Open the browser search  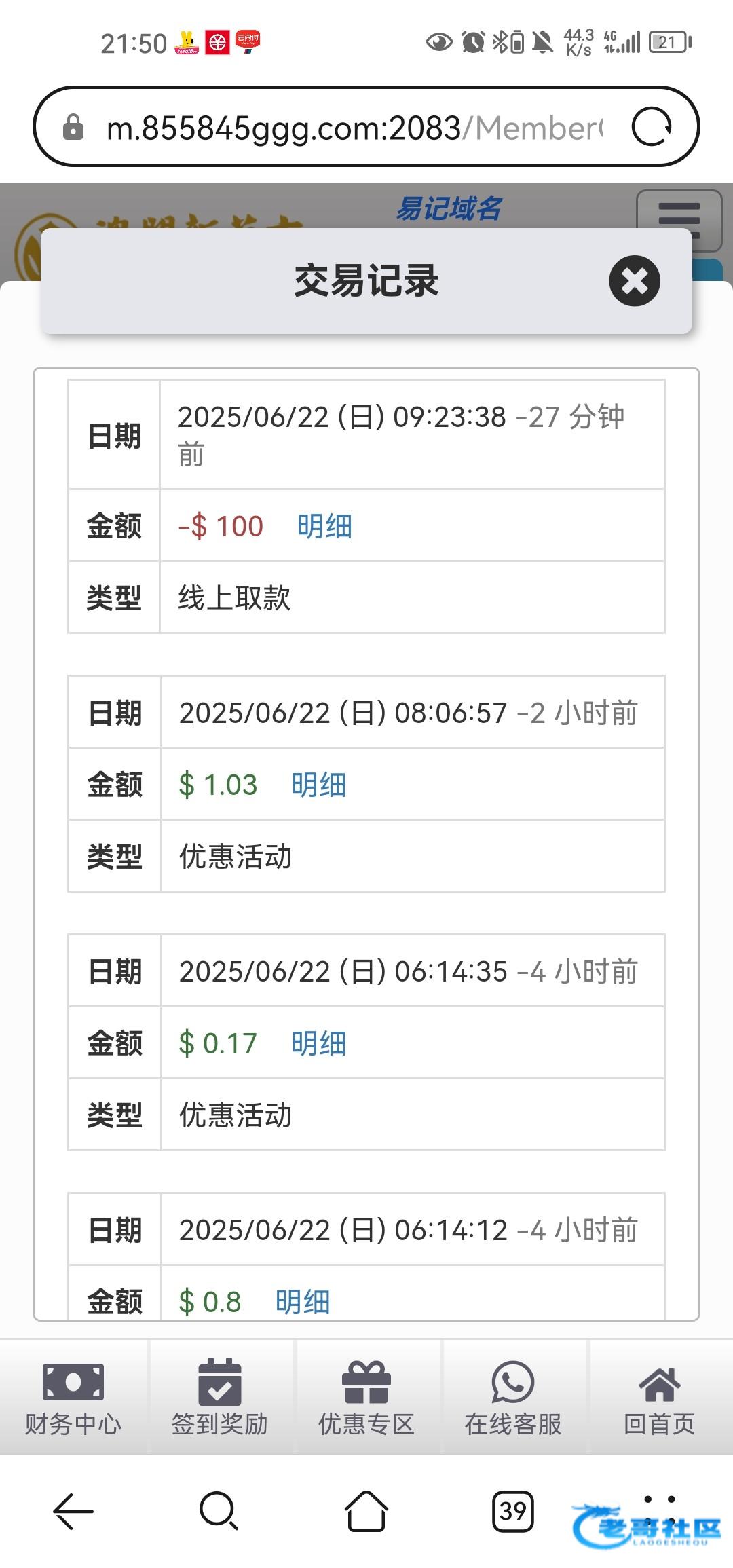219,1511
